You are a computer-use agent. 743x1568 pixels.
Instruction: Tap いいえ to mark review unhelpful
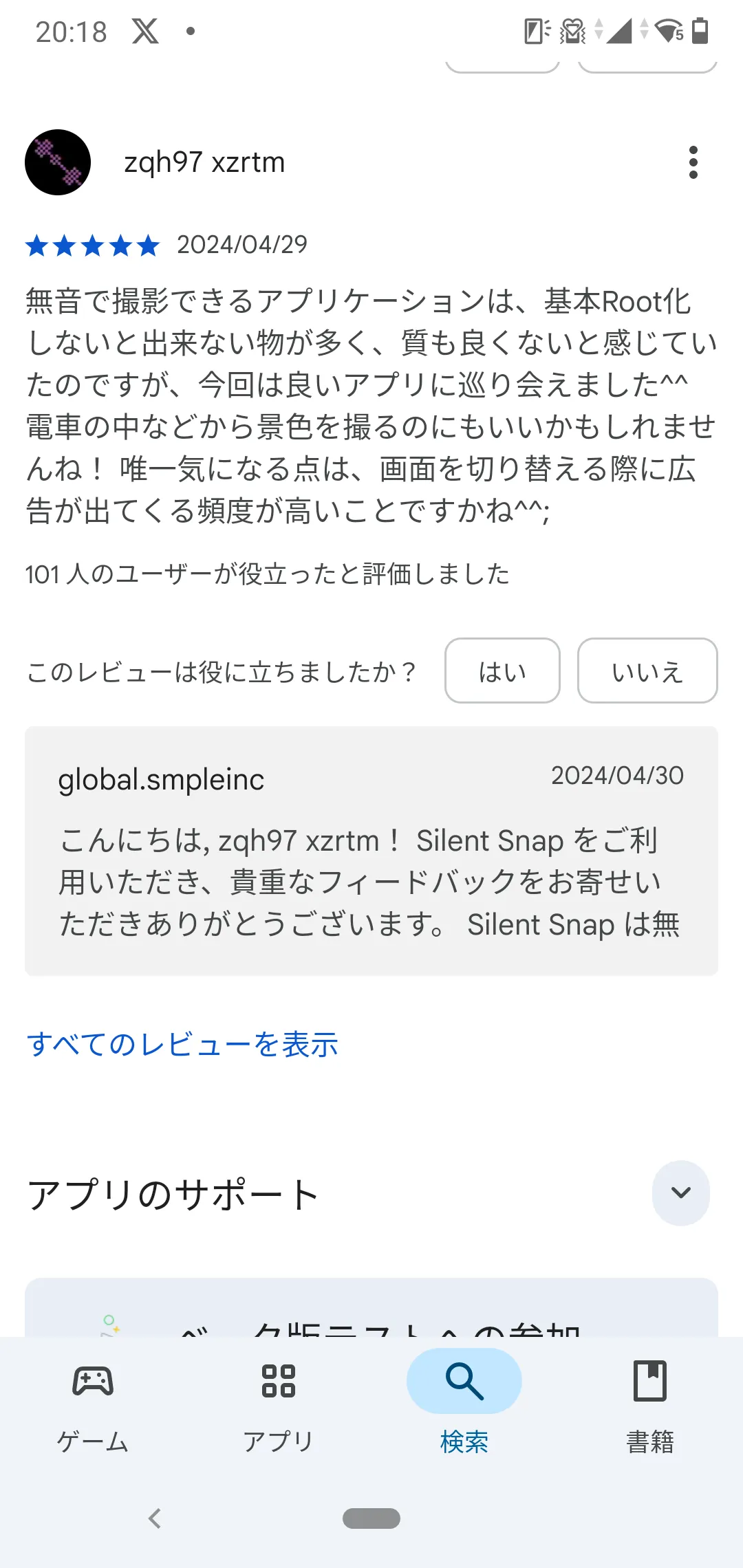(647, 671)
